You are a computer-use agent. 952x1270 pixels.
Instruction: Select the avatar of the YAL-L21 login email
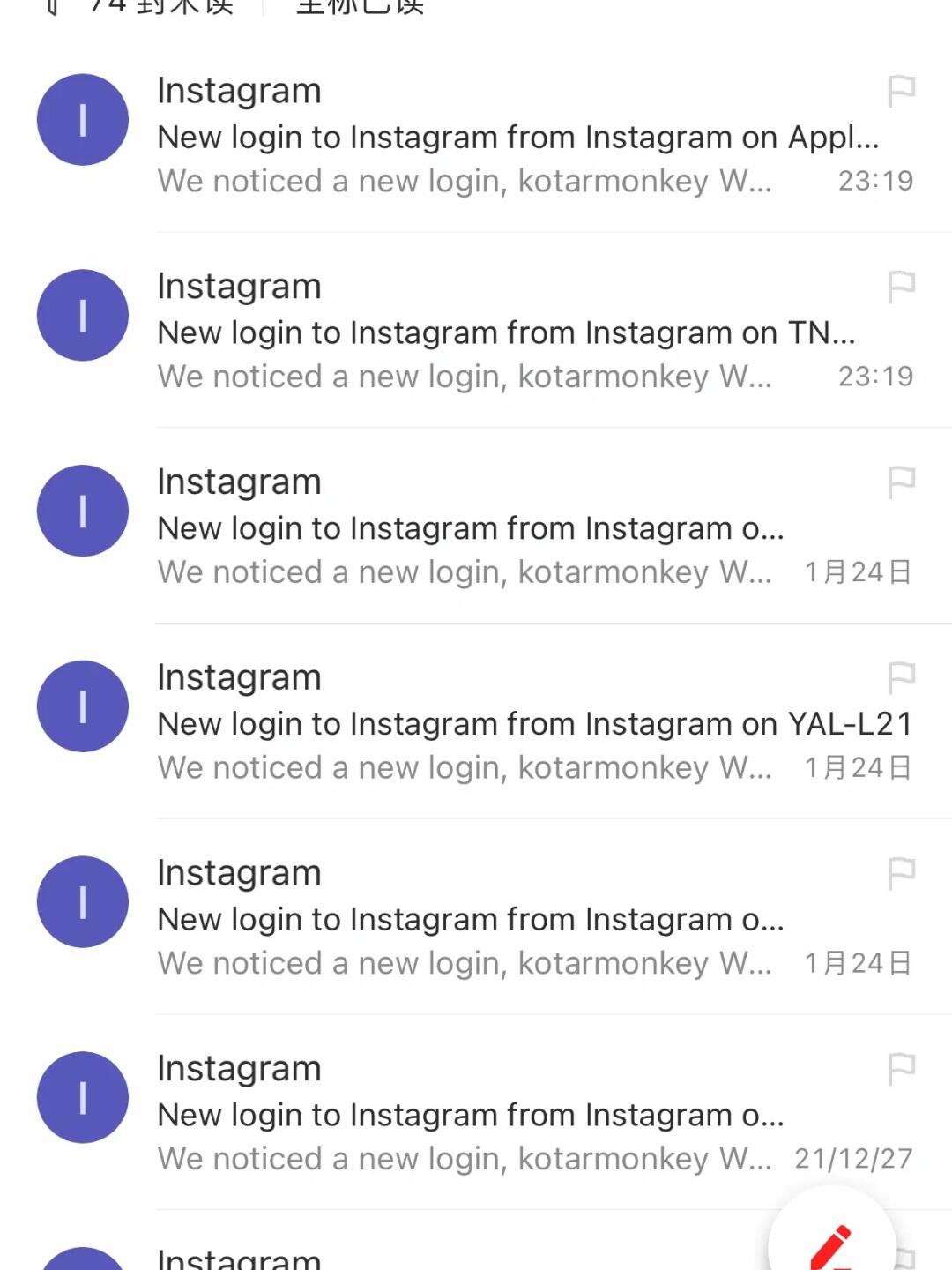coord(83,706)
